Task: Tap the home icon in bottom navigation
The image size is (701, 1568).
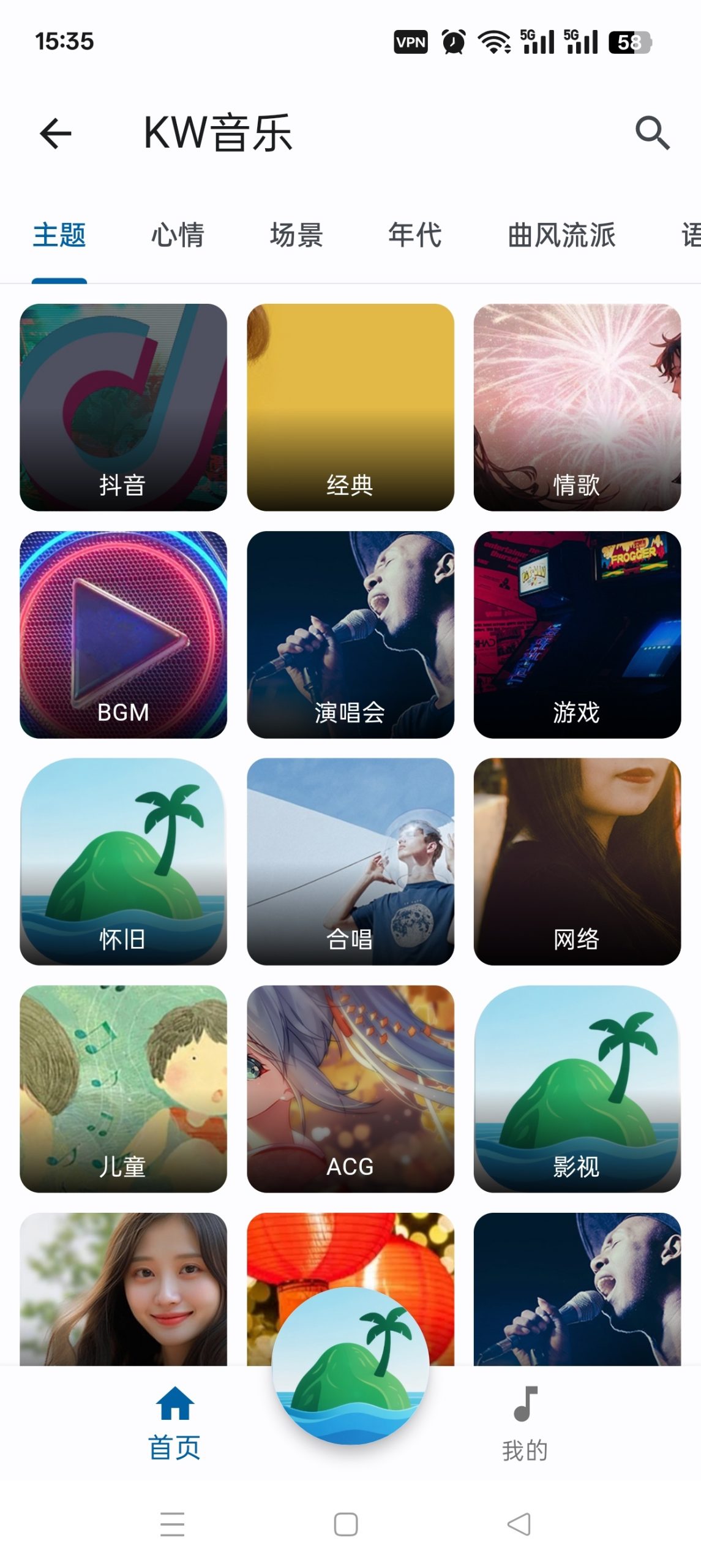Action: point(173,1405)
